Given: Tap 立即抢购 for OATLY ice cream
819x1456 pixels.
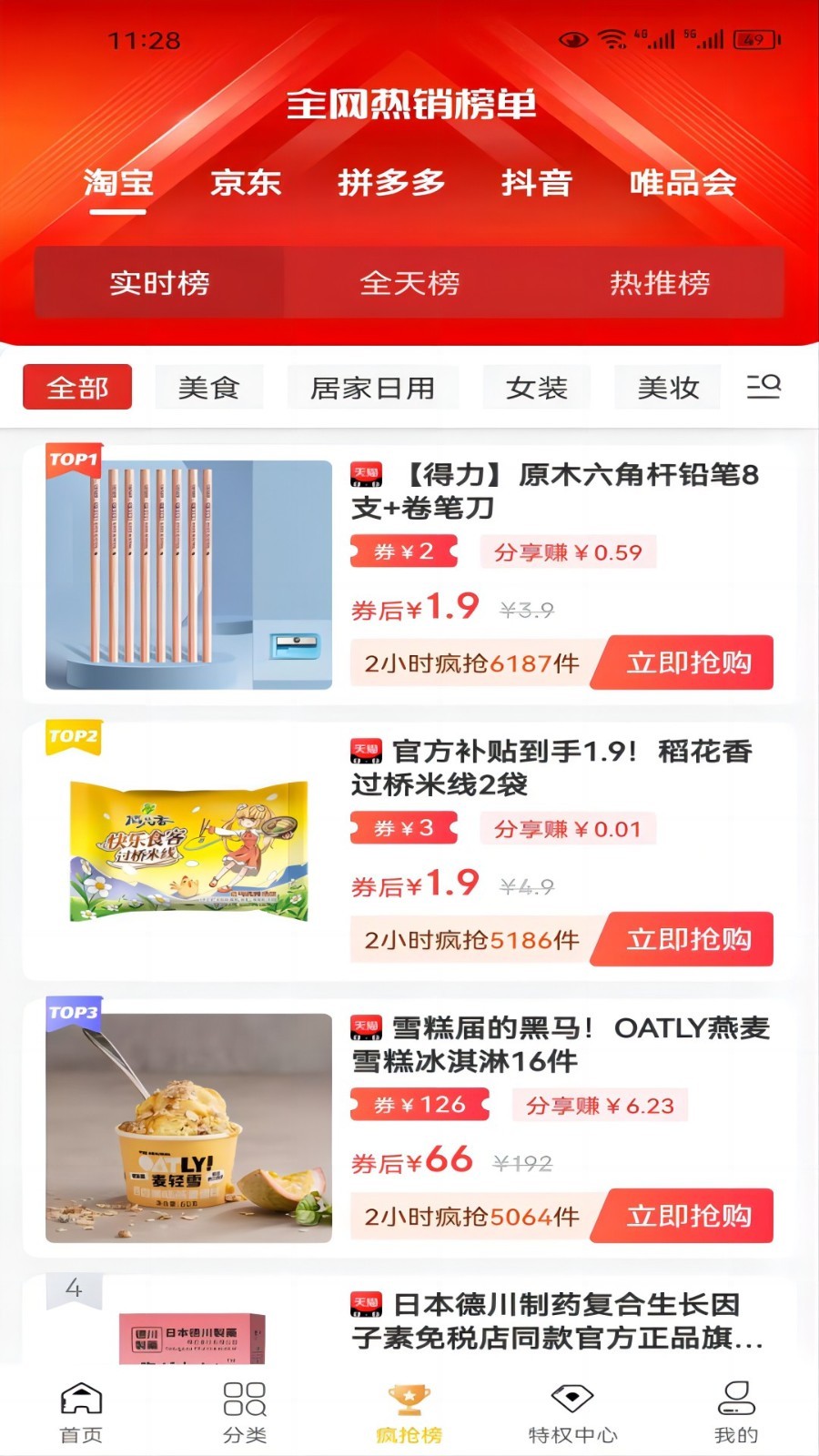Looking at the screenshot, I should click(688, 1216).
